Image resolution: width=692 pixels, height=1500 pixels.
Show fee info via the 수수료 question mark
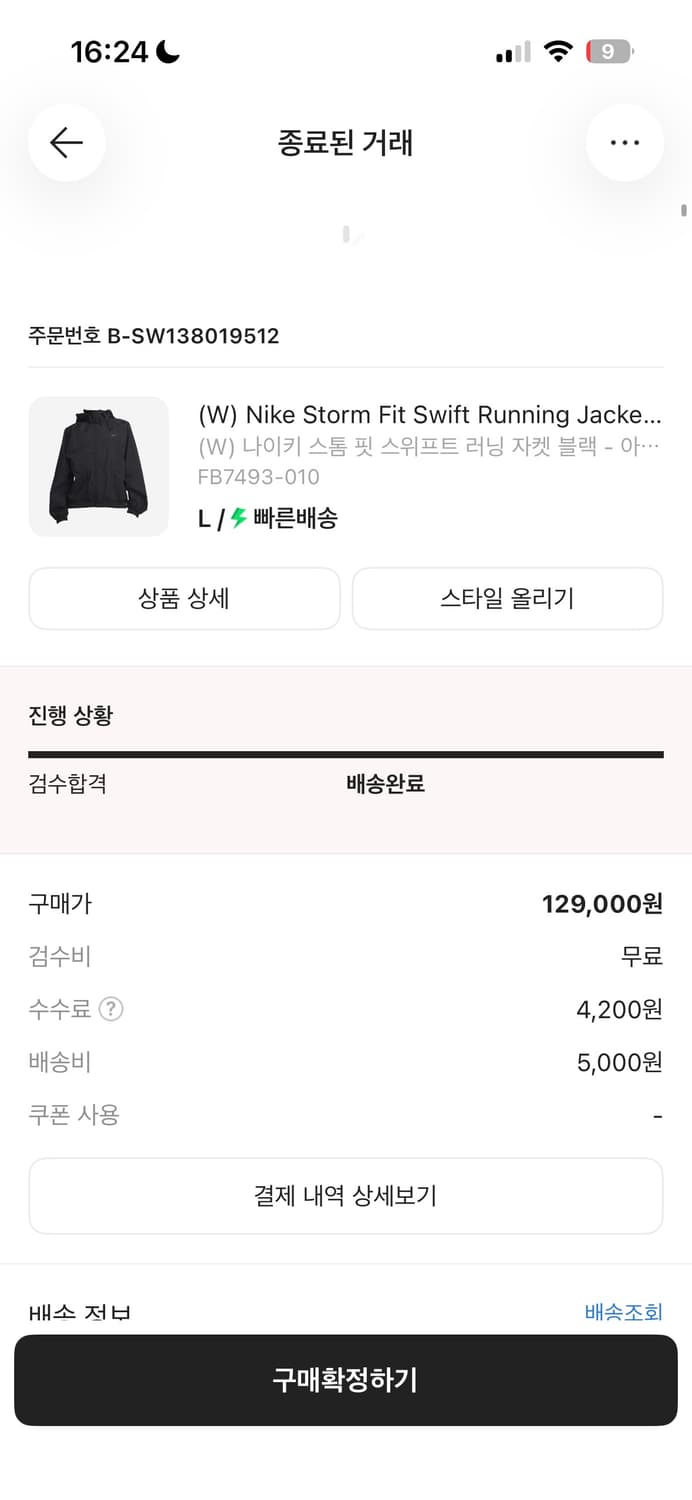[x=112, y=1010]
